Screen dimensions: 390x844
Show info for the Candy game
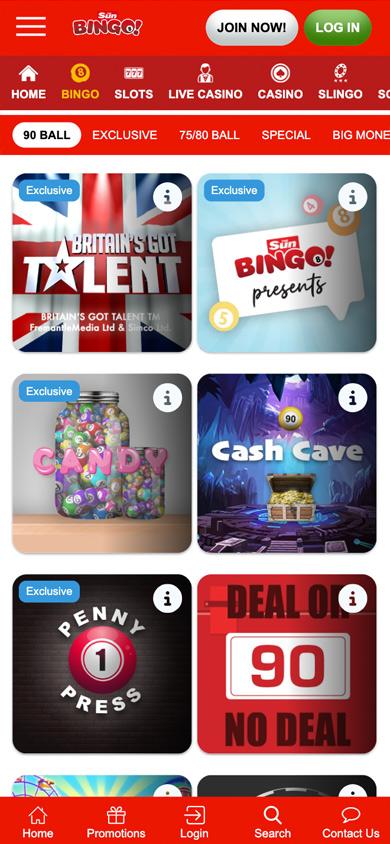(167, 399)
